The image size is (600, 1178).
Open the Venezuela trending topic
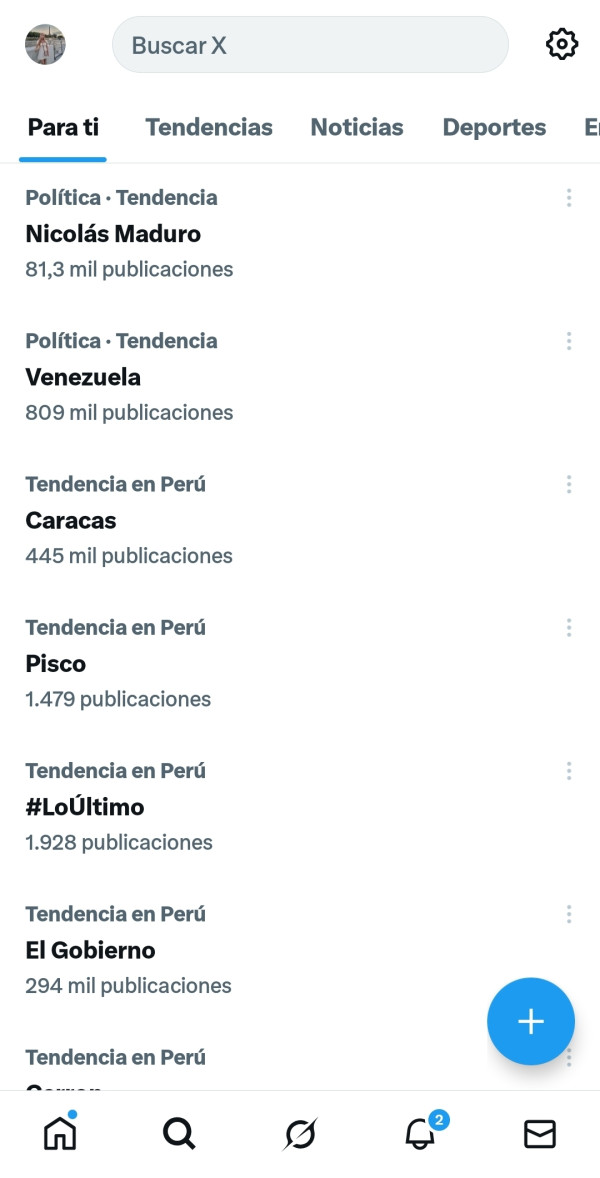[x=83, y=377]
